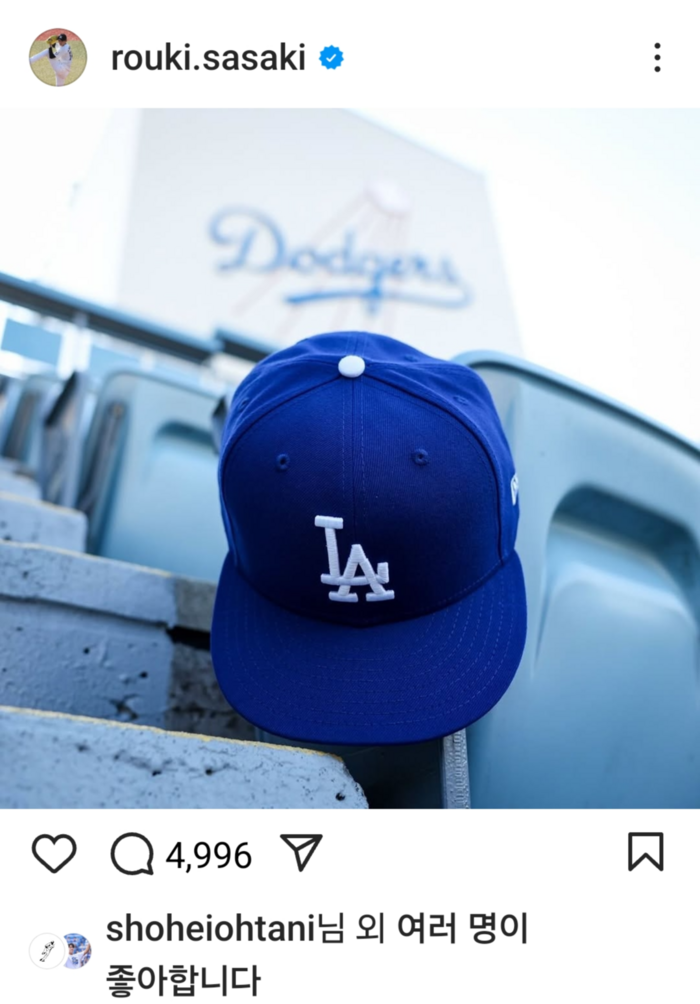Open the rouki.sasaki username link
Image resolution: width=700 pixels, height=1004 pixels.
207,58
